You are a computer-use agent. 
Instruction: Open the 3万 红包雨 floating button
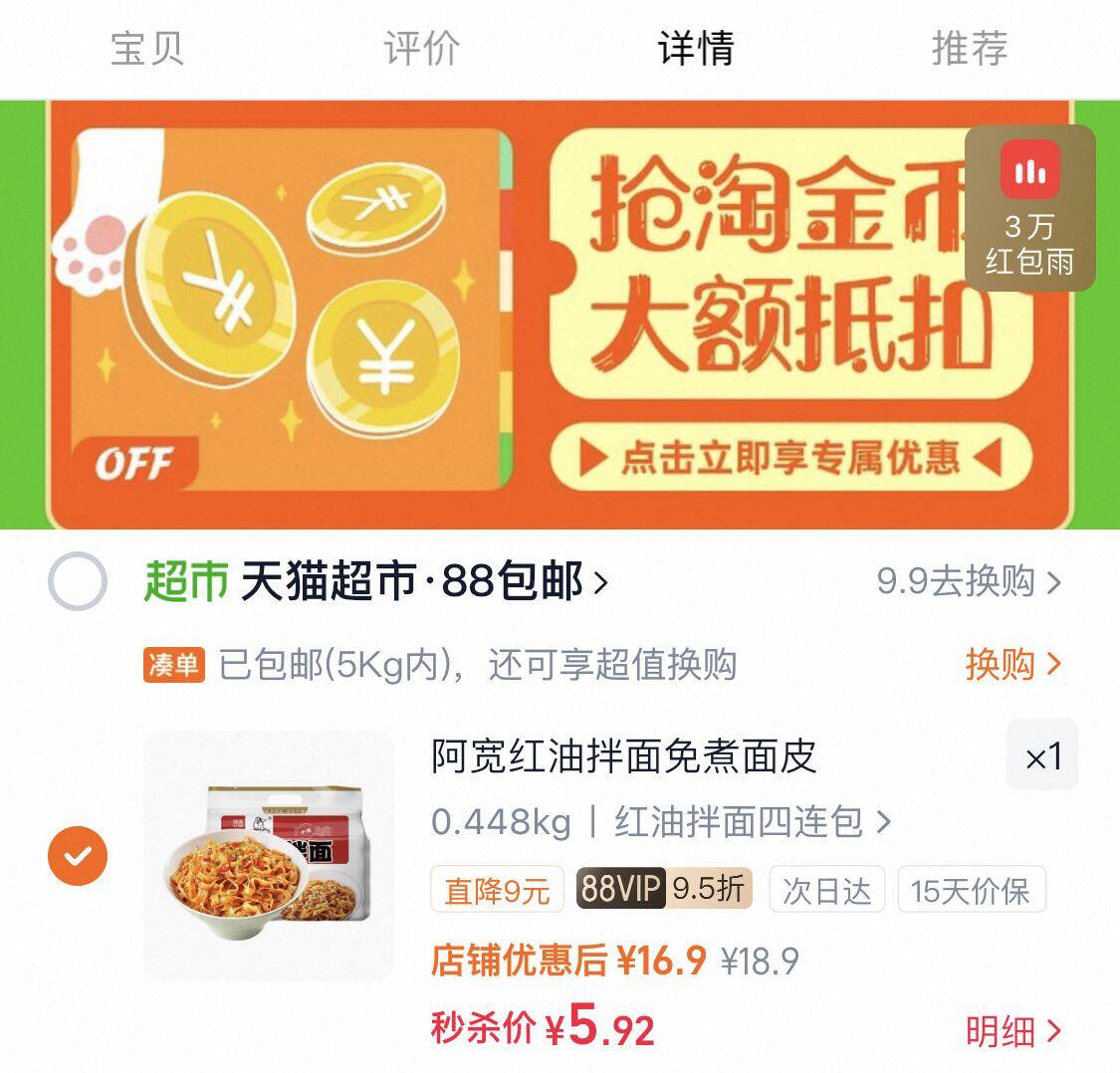click(x=1029, y=208)
